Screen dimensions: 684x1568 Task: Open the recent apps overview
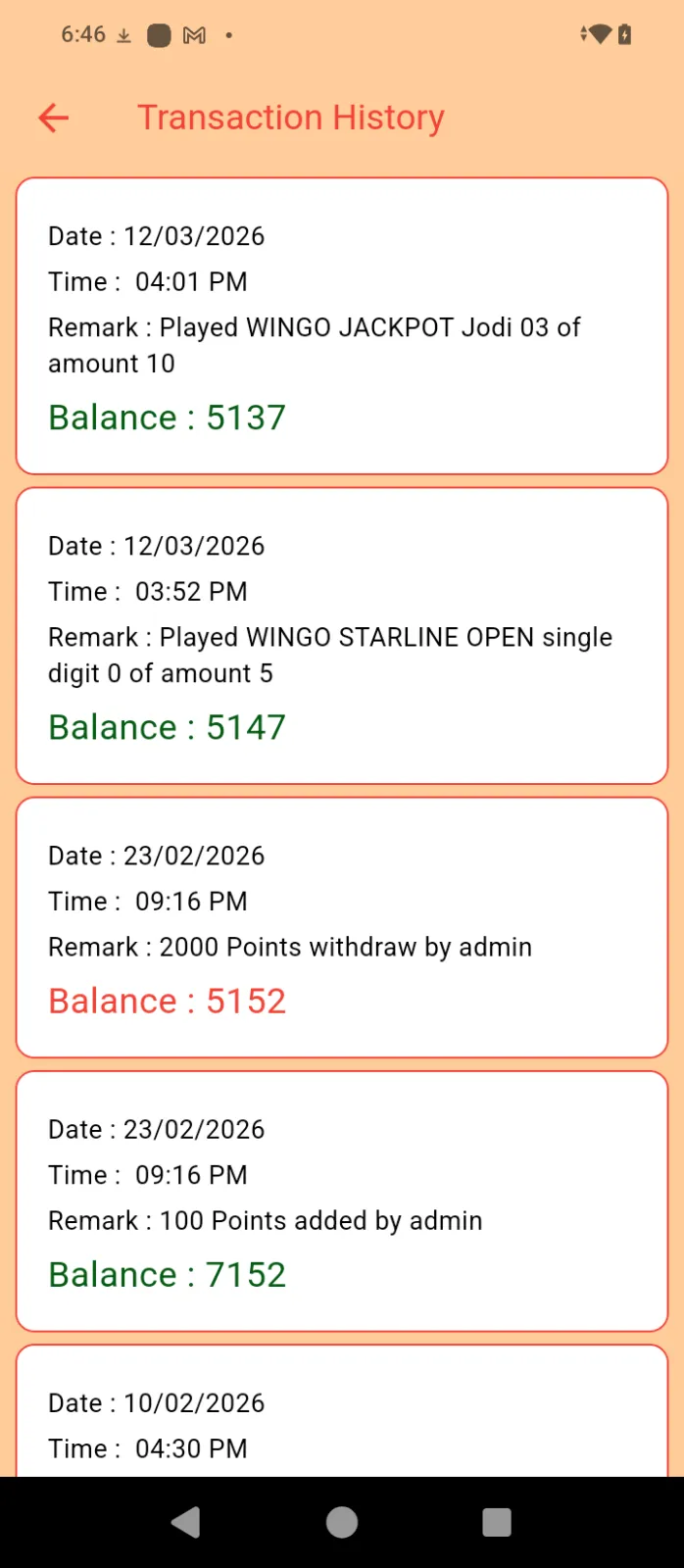pos(497,1522)
